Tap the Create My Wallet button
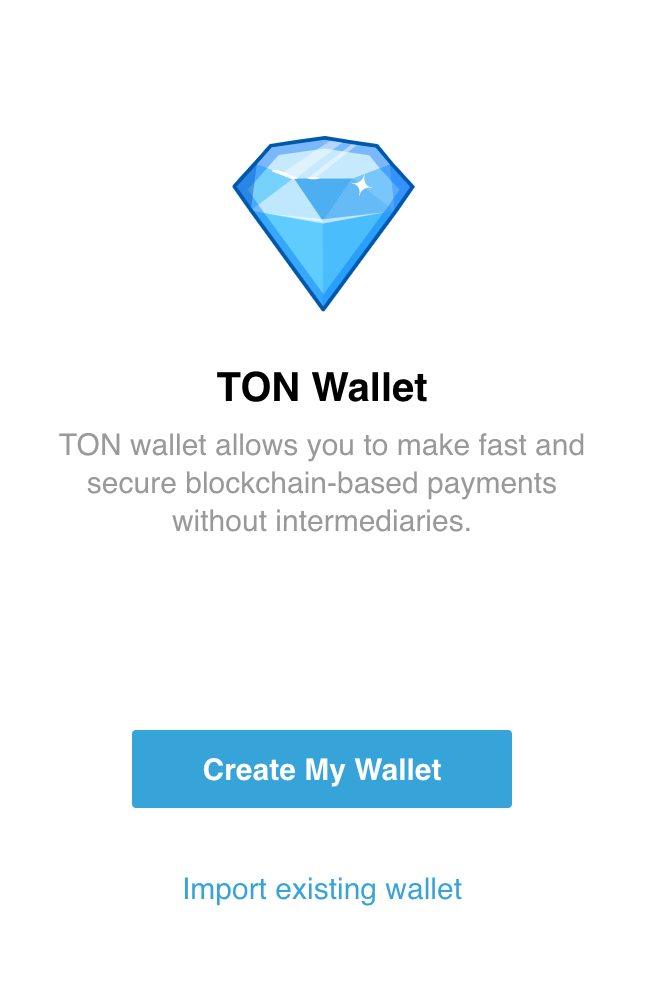 (x=321, y=769)
